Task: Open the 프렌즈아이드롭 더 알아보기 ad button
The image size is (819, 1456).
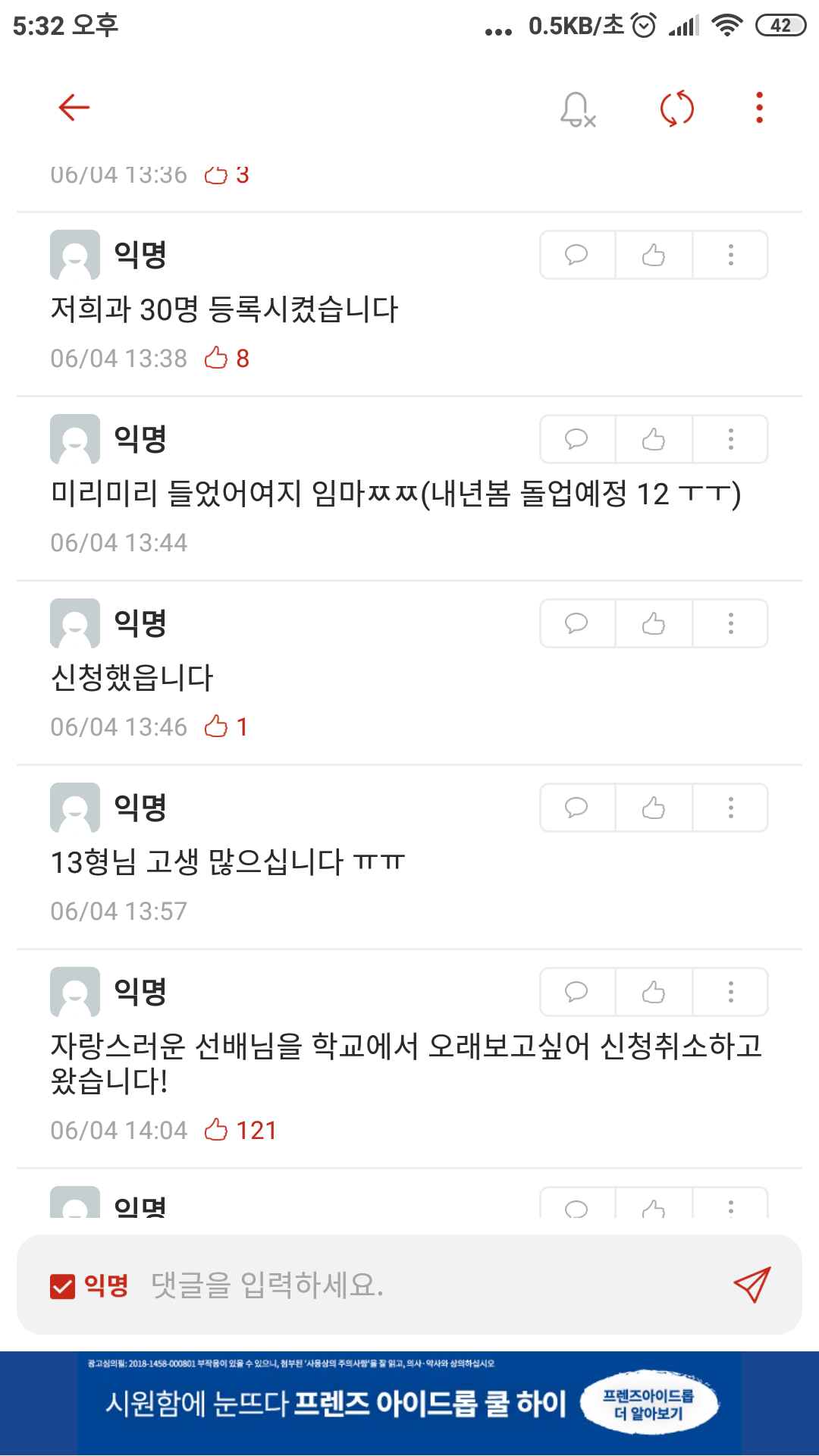Action: pyautogui.click(x=648, y=1404)
